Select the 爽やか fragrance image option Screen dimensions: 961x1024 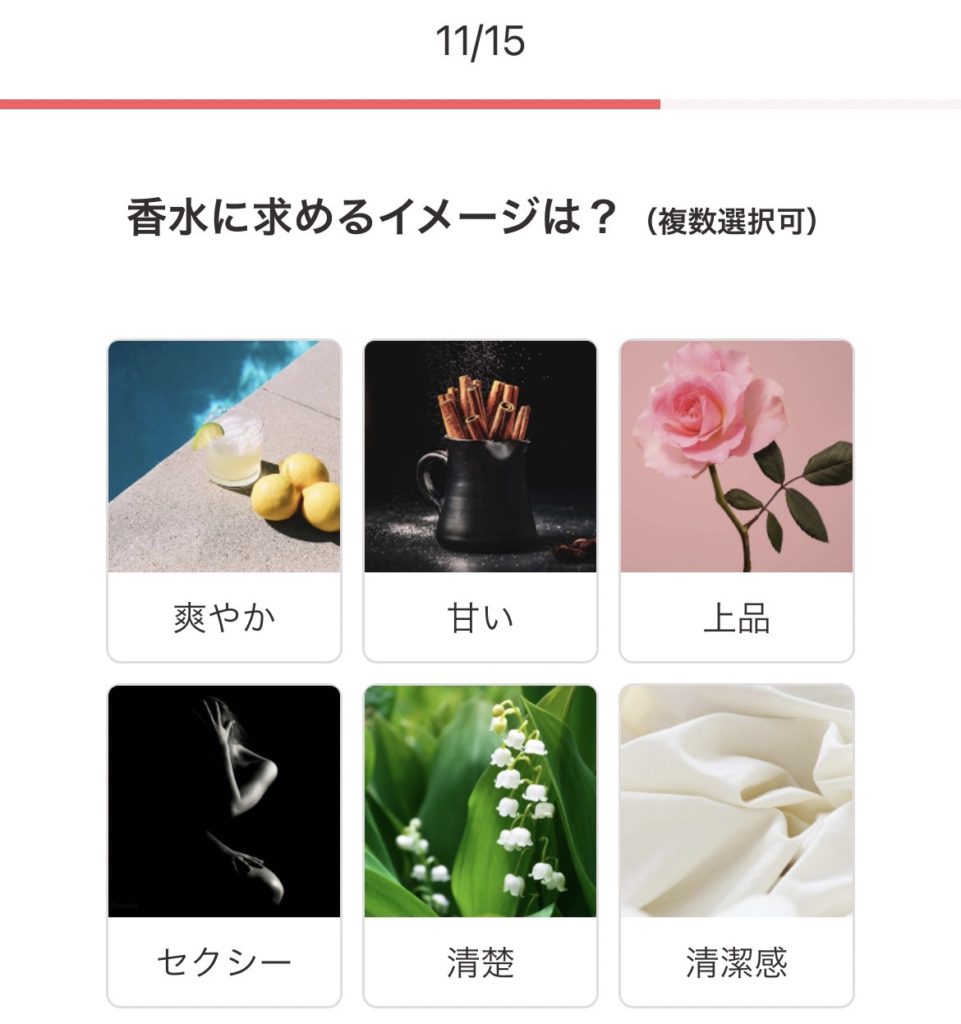(x=224, y=500)
